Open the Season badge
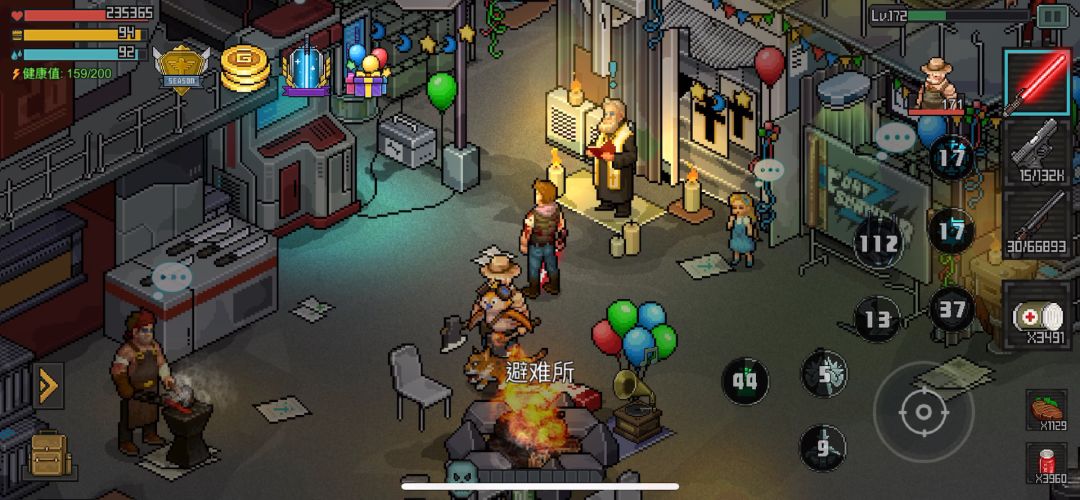This screenshot has width=1080, height=500. click(181, 70)
